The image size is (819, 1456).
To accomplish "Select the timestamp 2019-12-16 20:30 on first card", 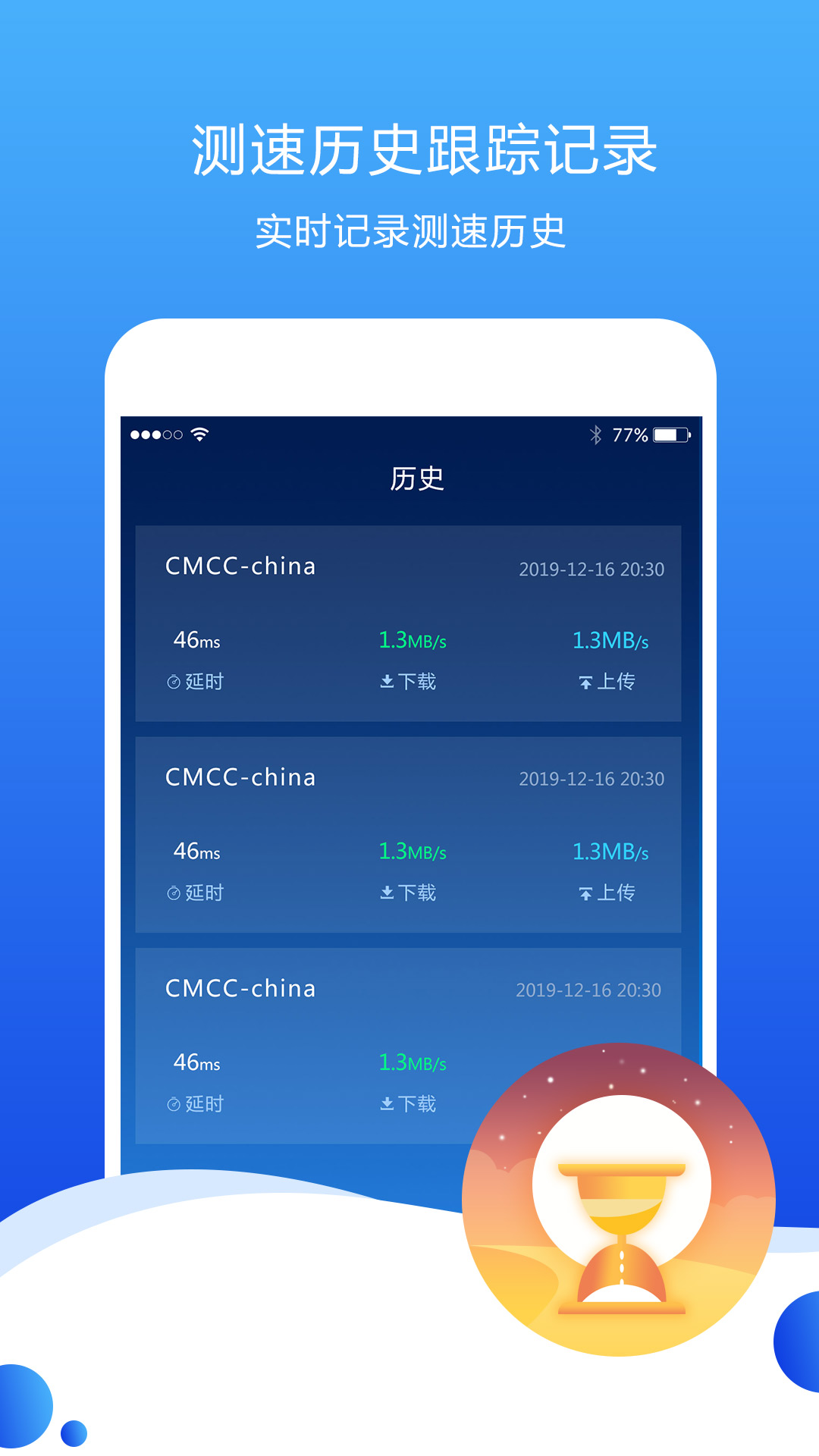I will 593,567.
